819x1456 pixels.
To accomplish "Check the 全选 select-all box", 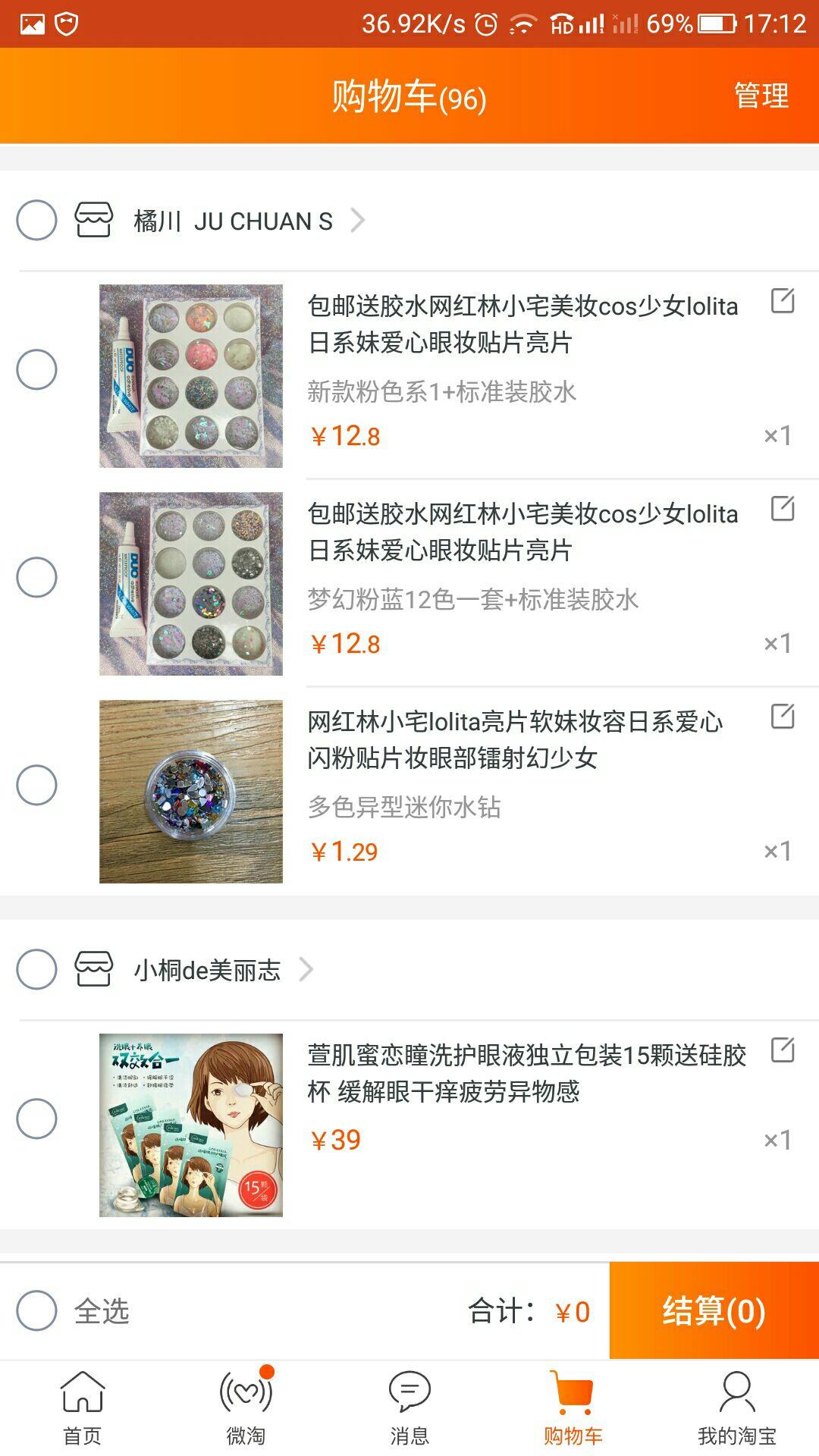I will pyautogui.click(x=36, y=1310).
